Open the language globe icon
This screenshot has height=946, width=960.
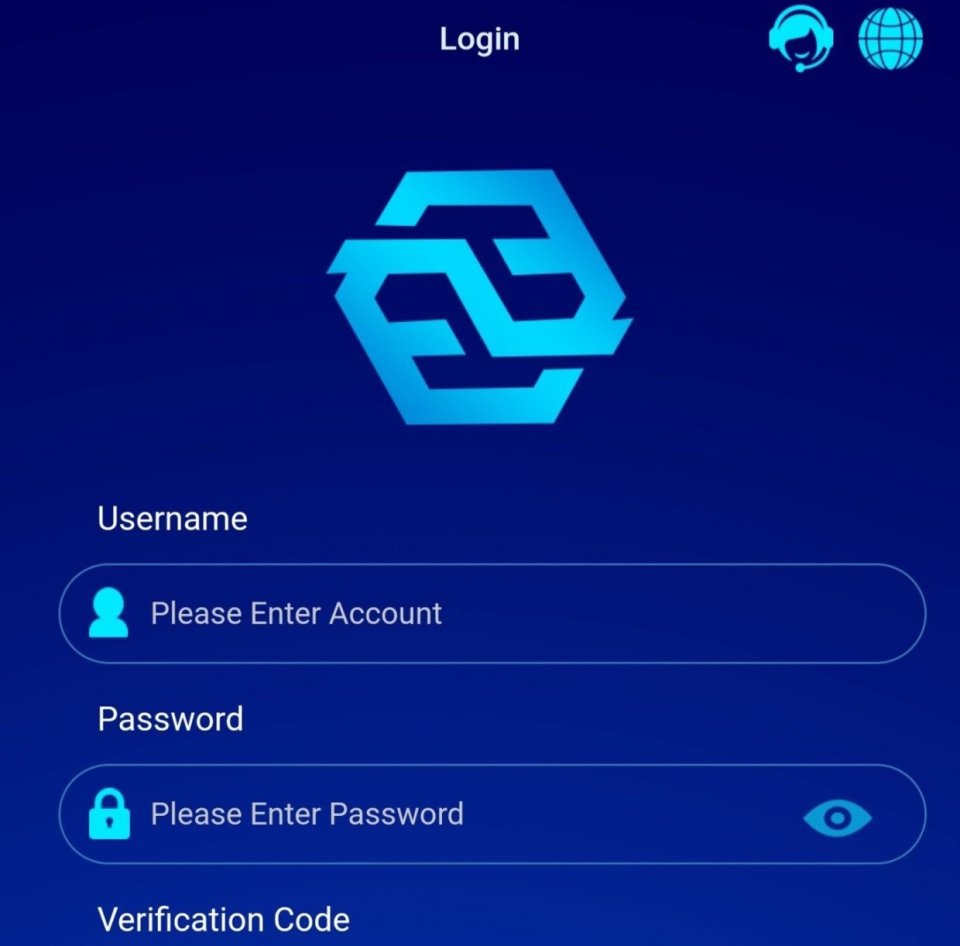[x=890, y=40]
